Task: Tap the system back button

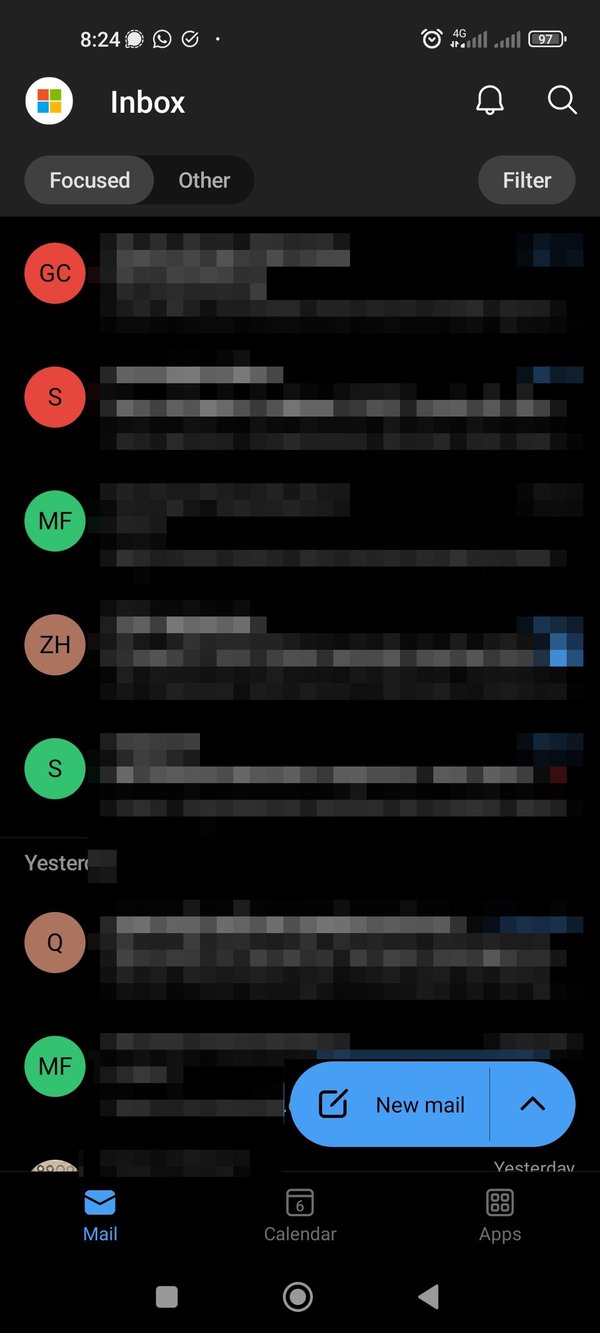Action: pos(428,1297)
